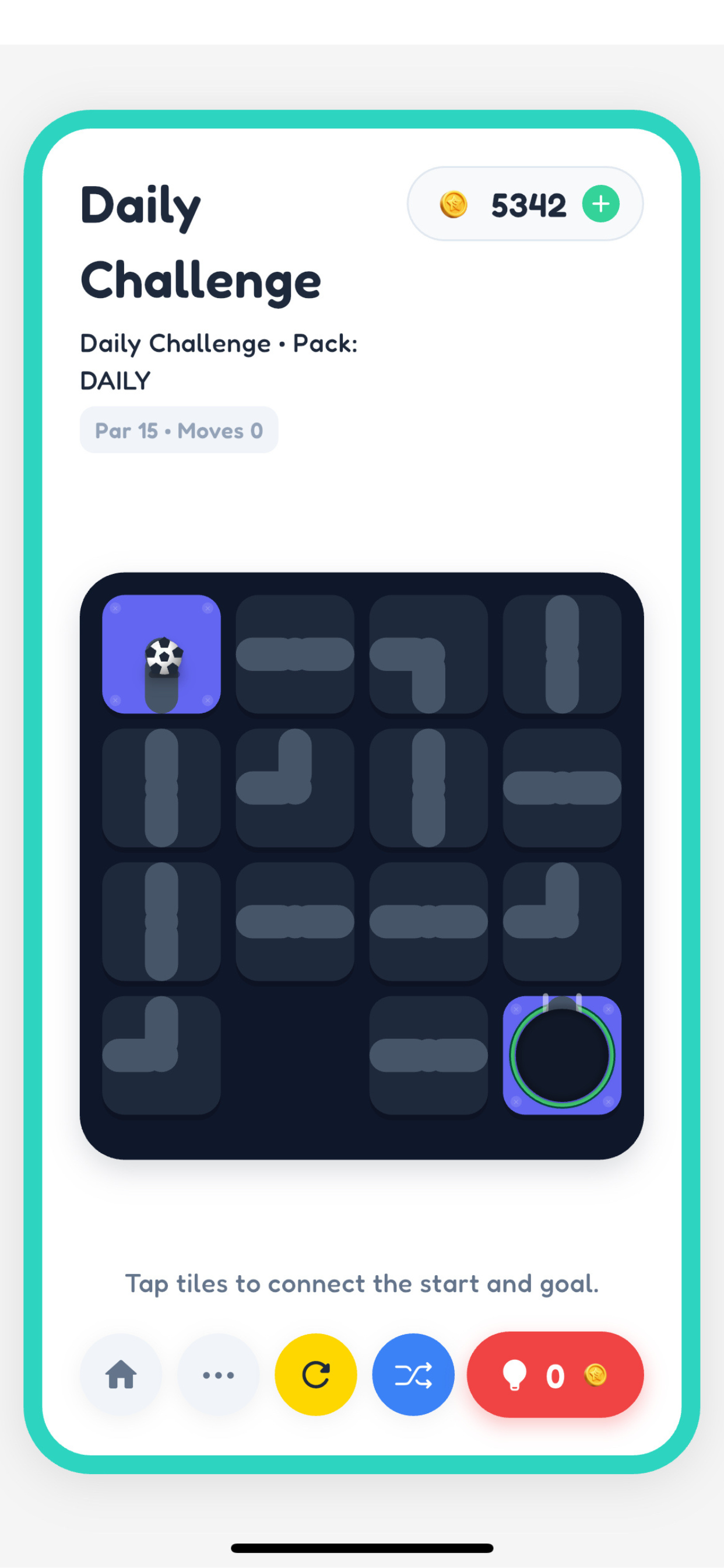Tap the green plus to add coins

(600, 204)
